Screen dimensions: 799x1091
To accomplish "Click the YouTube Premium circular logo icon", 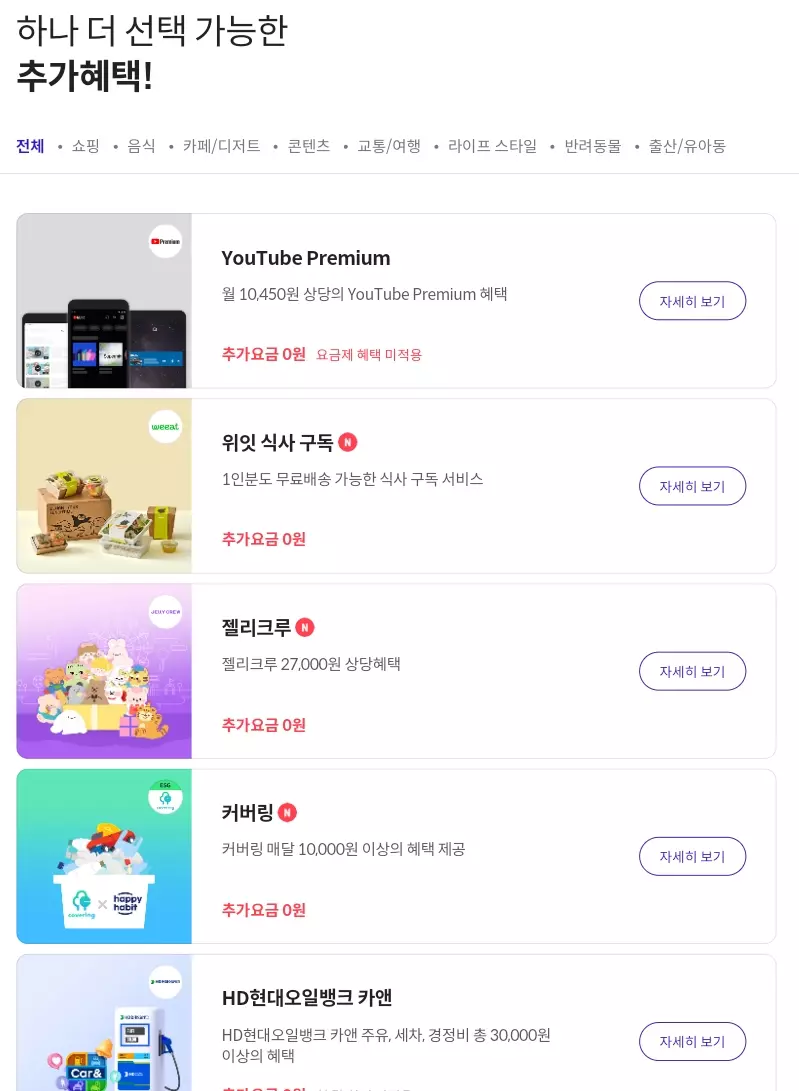I will point(165,242).
